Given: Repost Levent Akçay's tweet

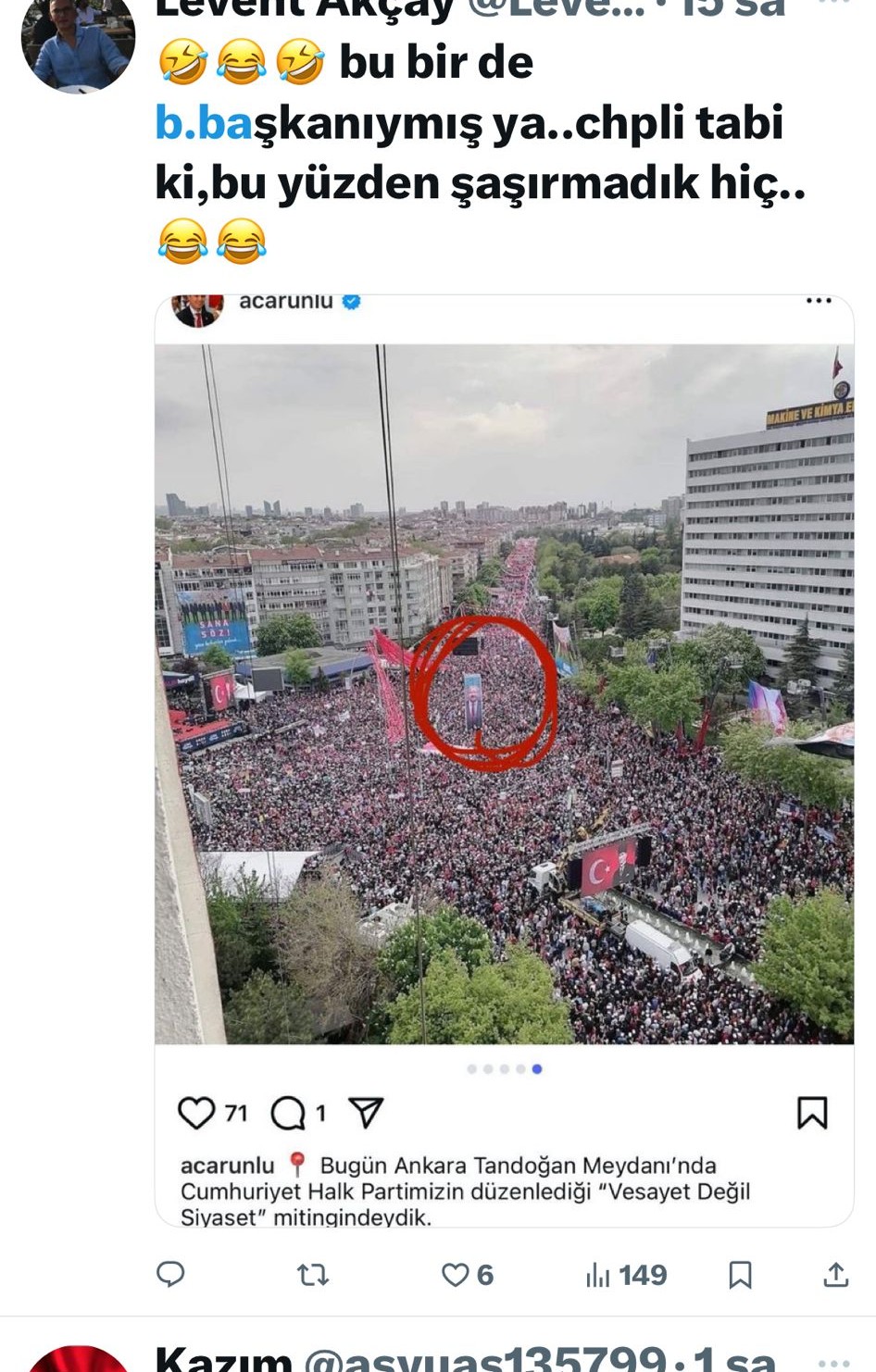Looking at the screenshot, I should (313, 1275).
